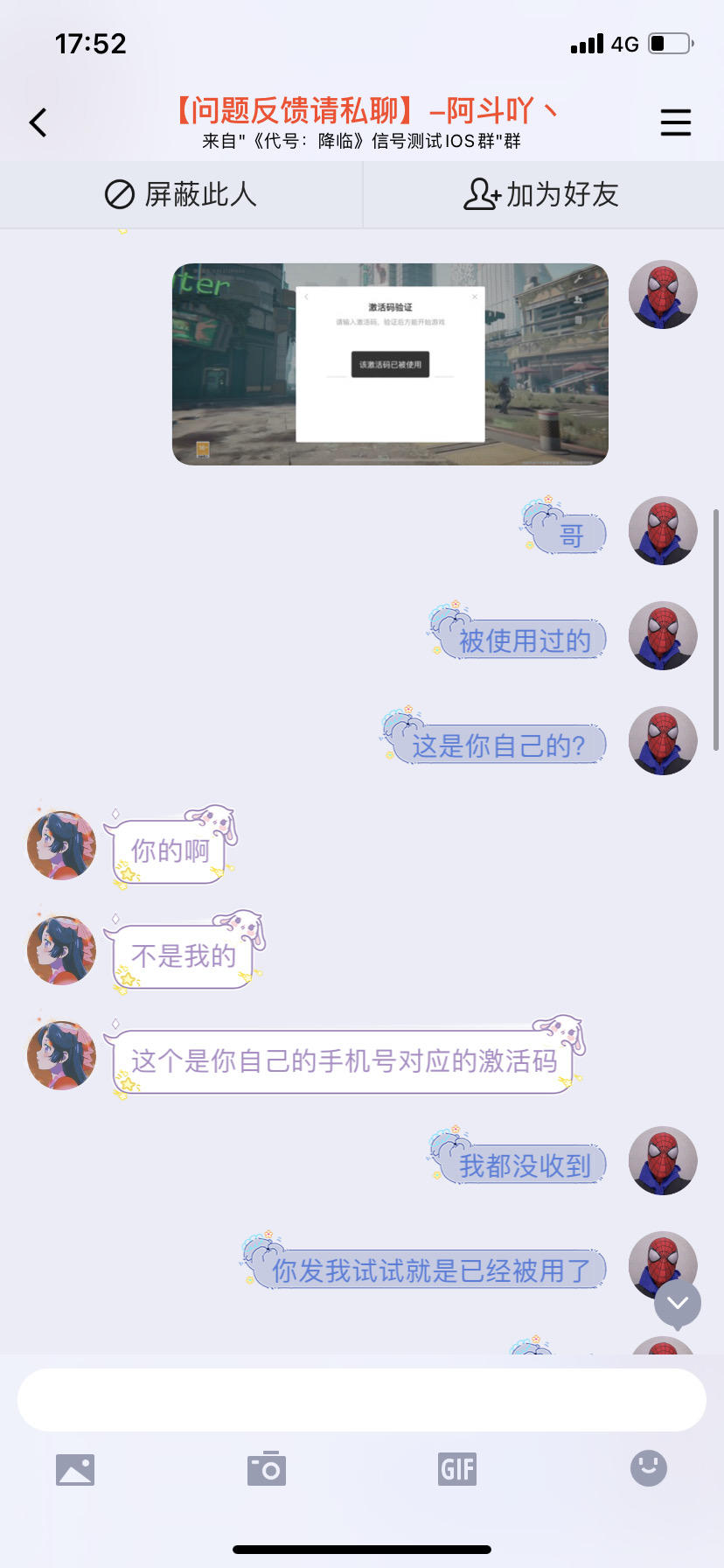Collapse chat via the group subtitle header
Screen dimensions: 724x1568
pos(362,140)
